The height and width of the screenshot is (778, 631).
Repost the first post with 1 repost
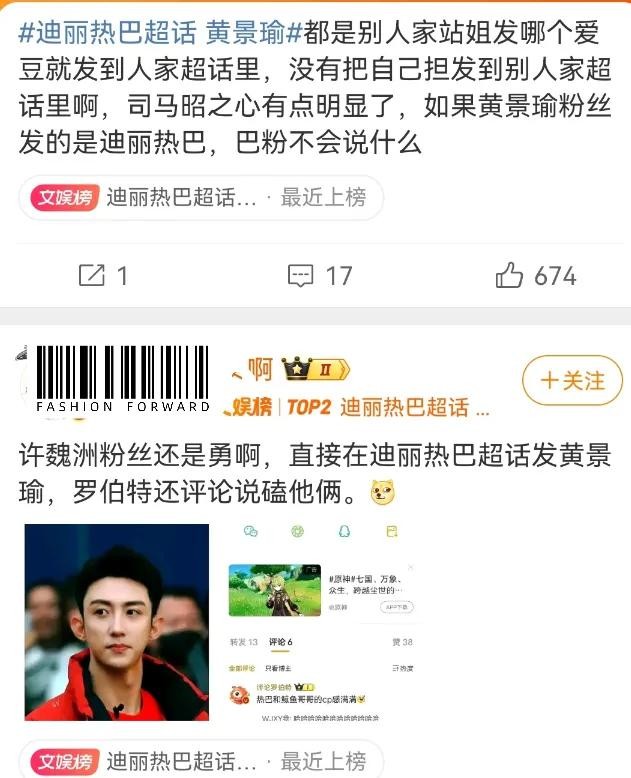coord(103,275)
